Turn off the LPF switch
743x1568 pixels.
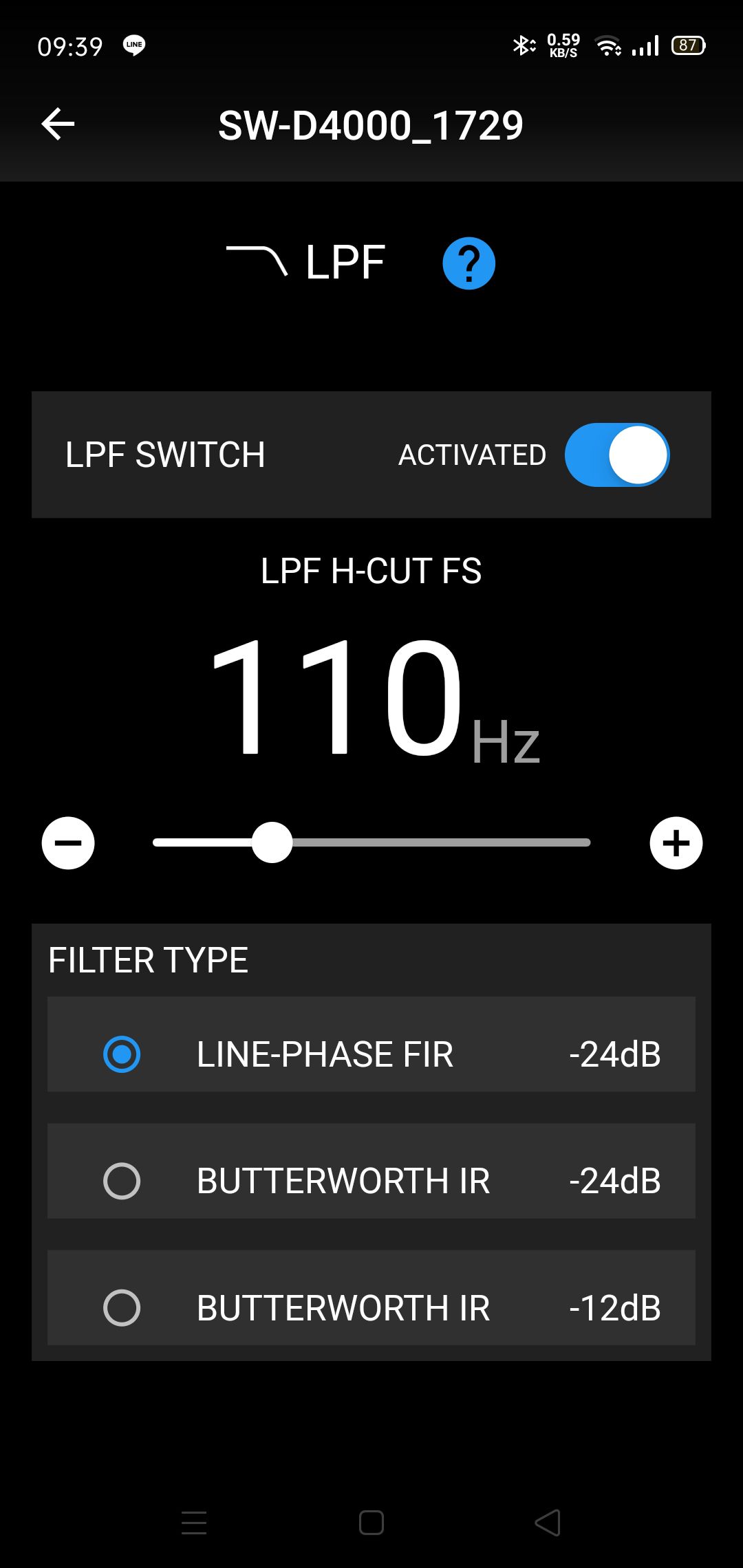point(617,455)
